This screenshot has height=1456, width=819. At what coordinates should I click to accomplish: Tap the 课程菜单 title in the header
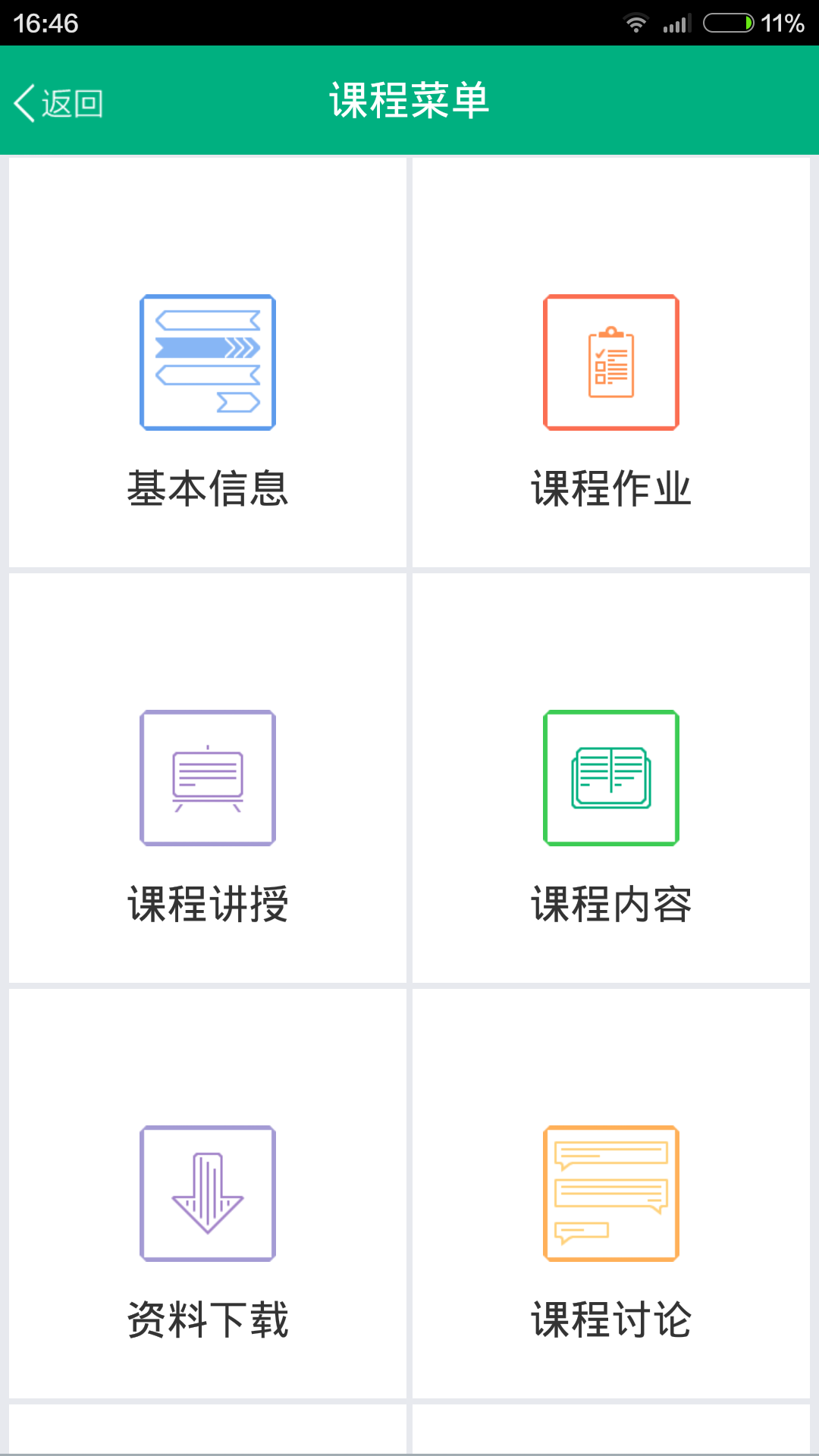click(409, 102)
